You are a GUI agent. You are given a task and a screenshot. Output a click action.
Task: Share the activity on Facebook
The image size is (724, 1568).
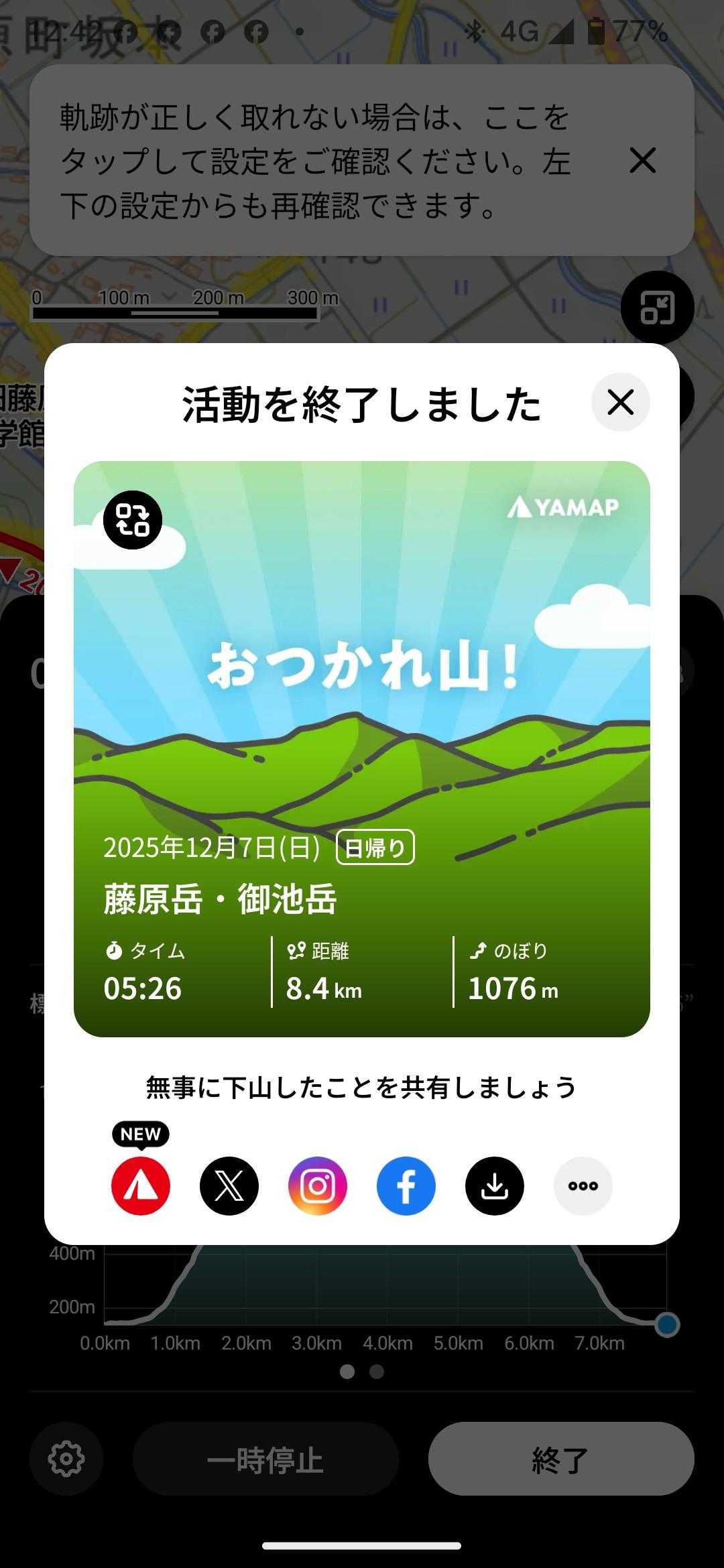(406, 1185)
